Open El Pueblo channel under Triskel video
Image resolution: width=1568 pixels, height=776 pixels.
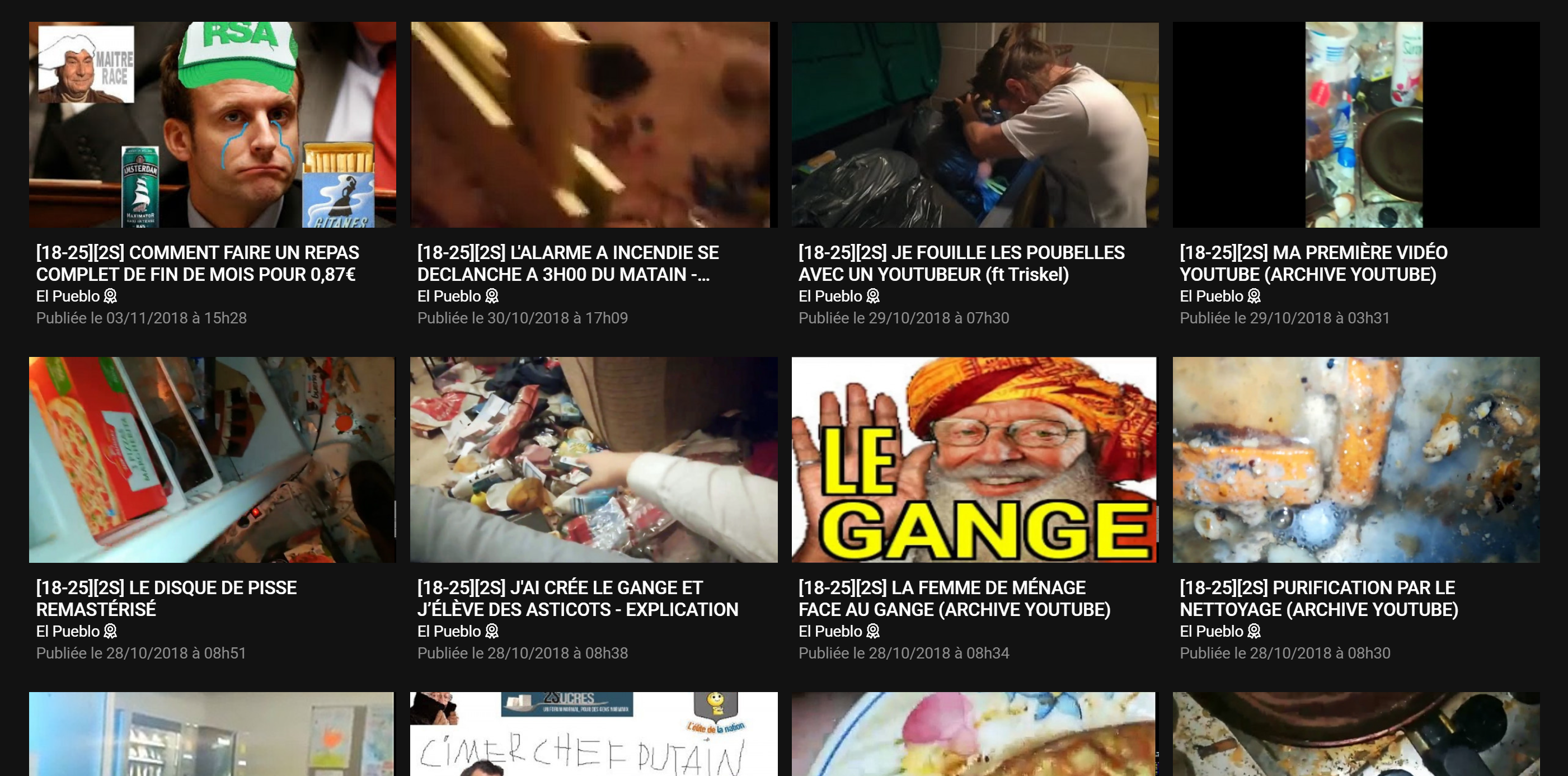830,297
